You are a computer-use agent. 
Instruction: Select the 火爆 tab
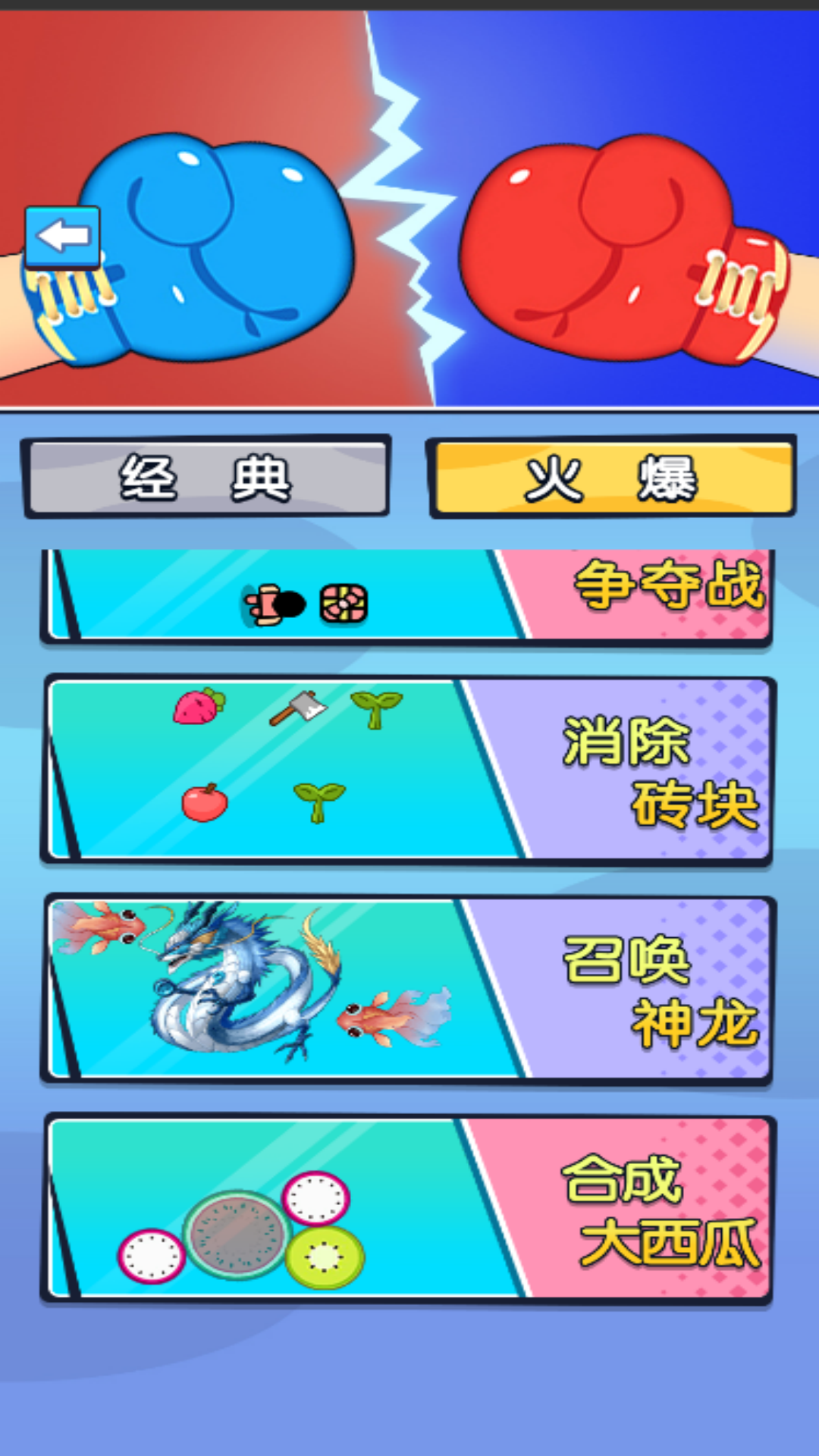click(611, 477)
